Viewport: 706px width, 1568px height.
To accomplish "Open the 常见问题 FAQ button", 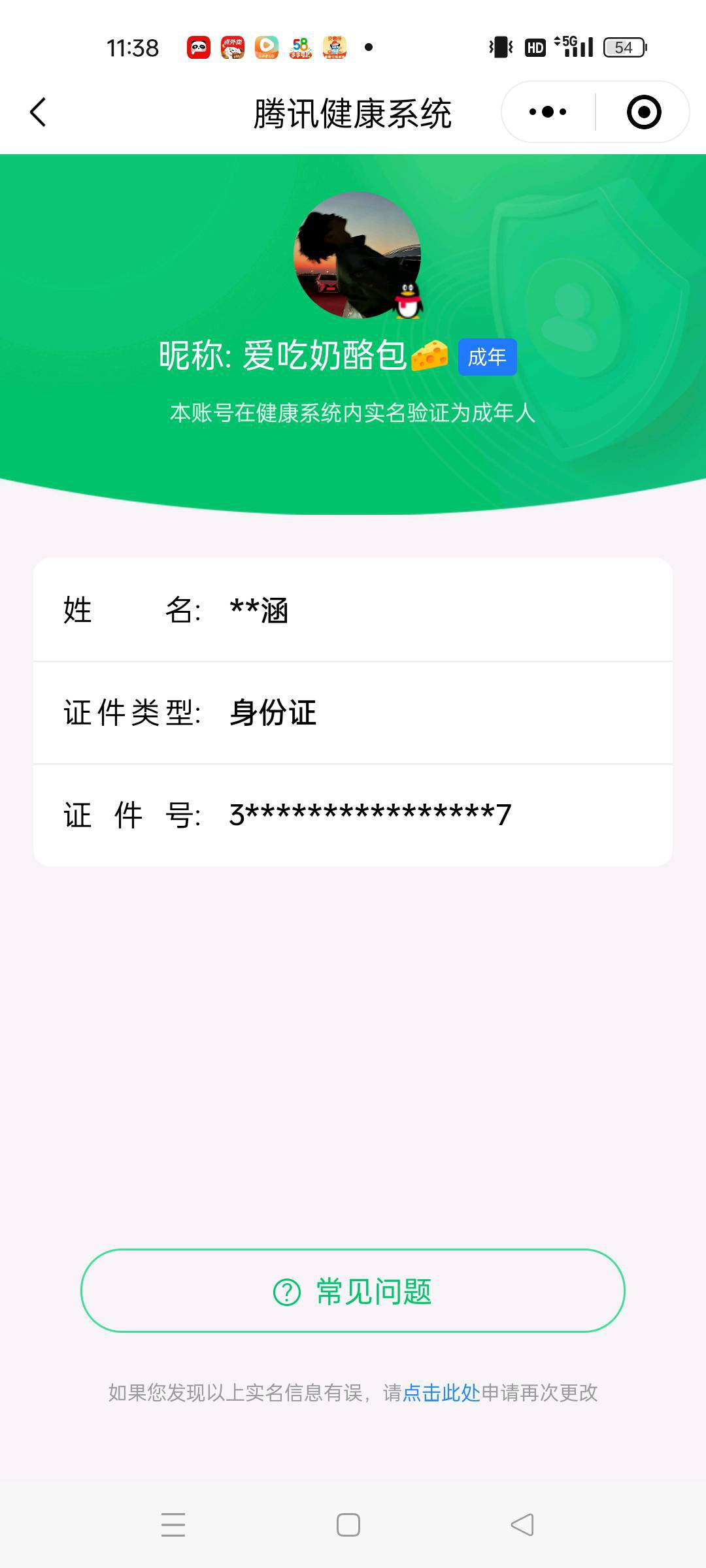I will (353, 1290).
